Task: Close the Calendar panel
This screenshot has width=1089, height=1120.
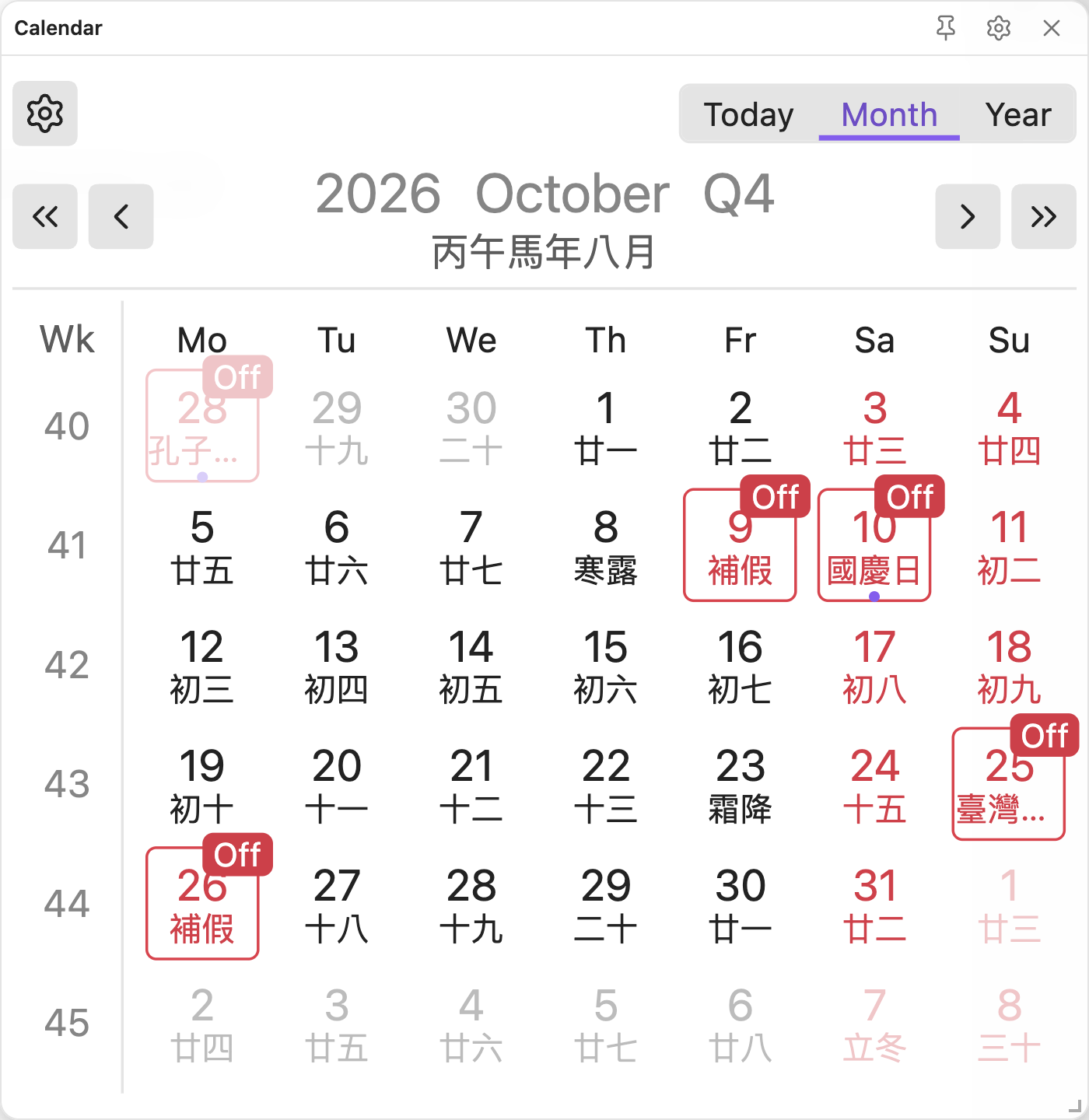Action: coord(1051,28)
